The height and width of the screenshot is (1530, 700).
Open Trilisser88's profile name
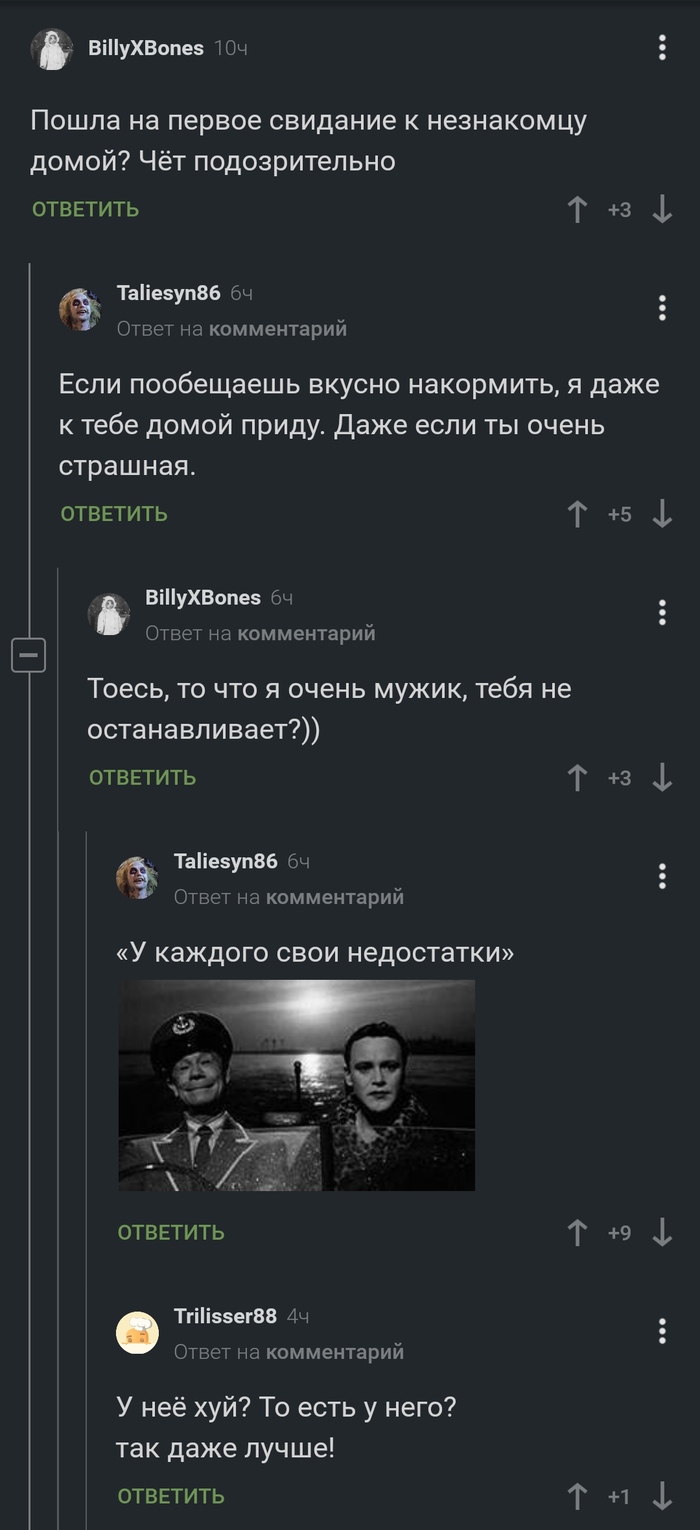(x=225, y=1316)
